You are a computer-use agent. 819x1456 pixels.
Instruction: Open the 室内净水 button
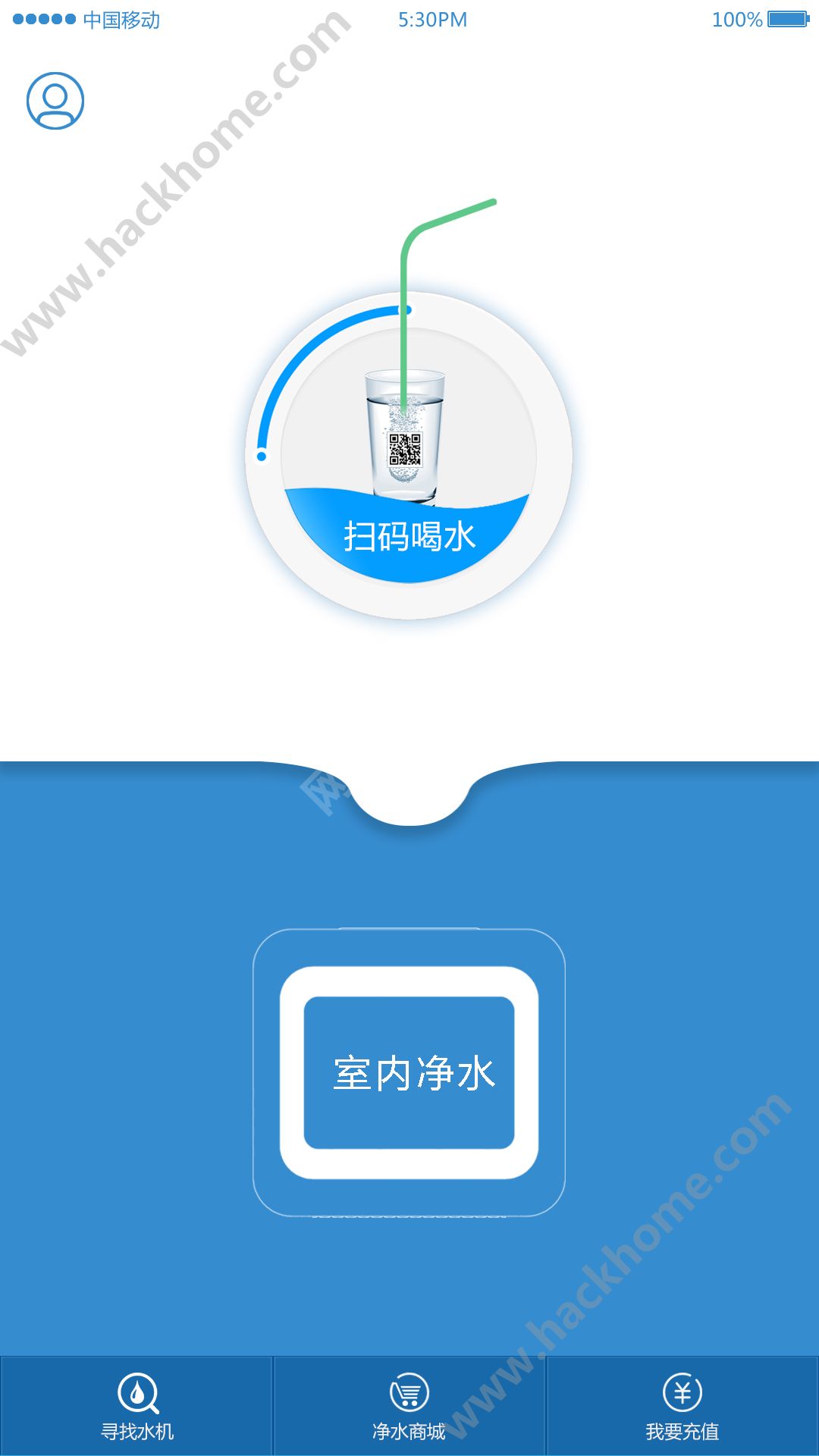(409, 1072)
